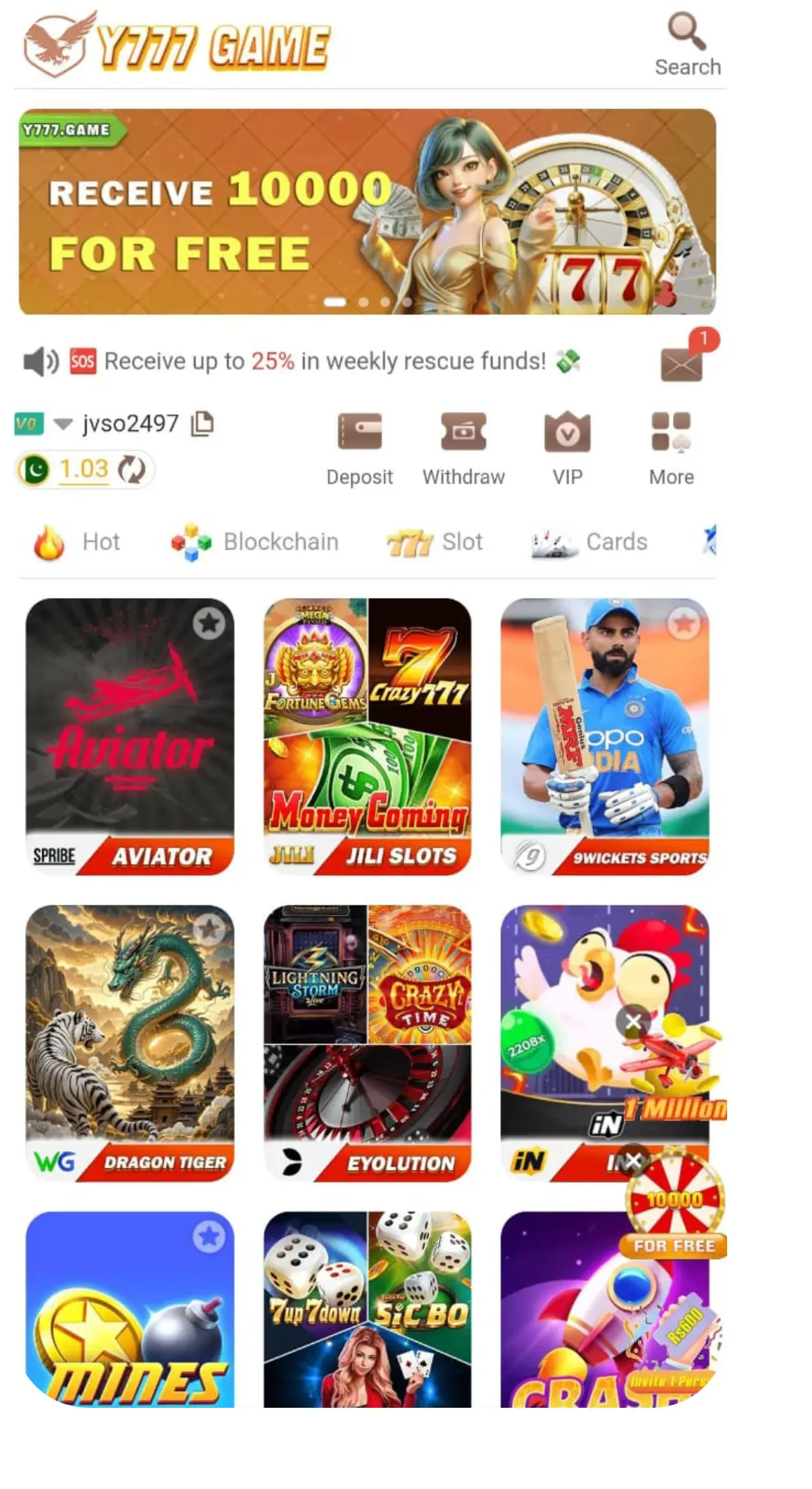The width and height of the screenshot is (812, 1489).
Task: Star the 9Wickets Sports game
Action: pos(683,623)
